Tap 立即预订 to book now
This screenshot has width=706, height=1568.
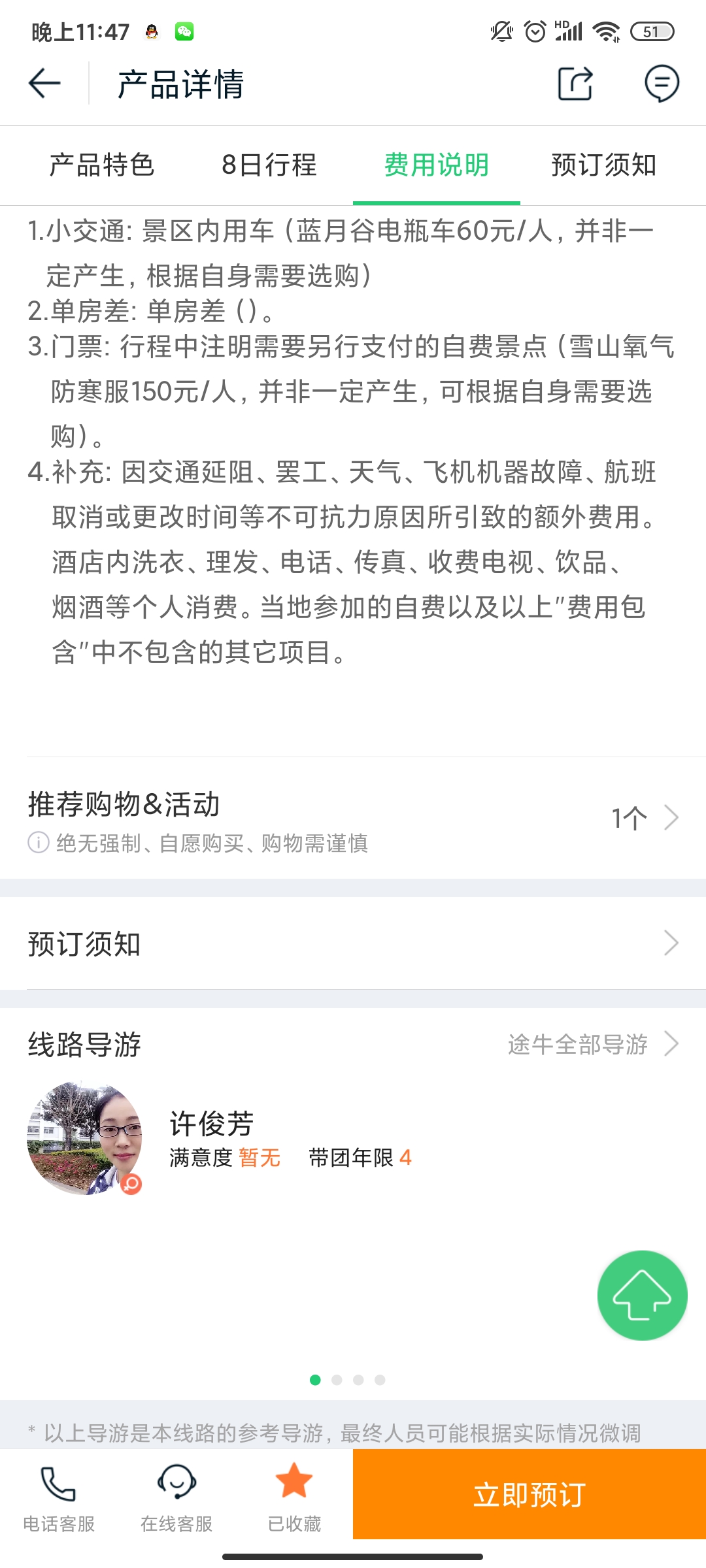pos(529,1495)
